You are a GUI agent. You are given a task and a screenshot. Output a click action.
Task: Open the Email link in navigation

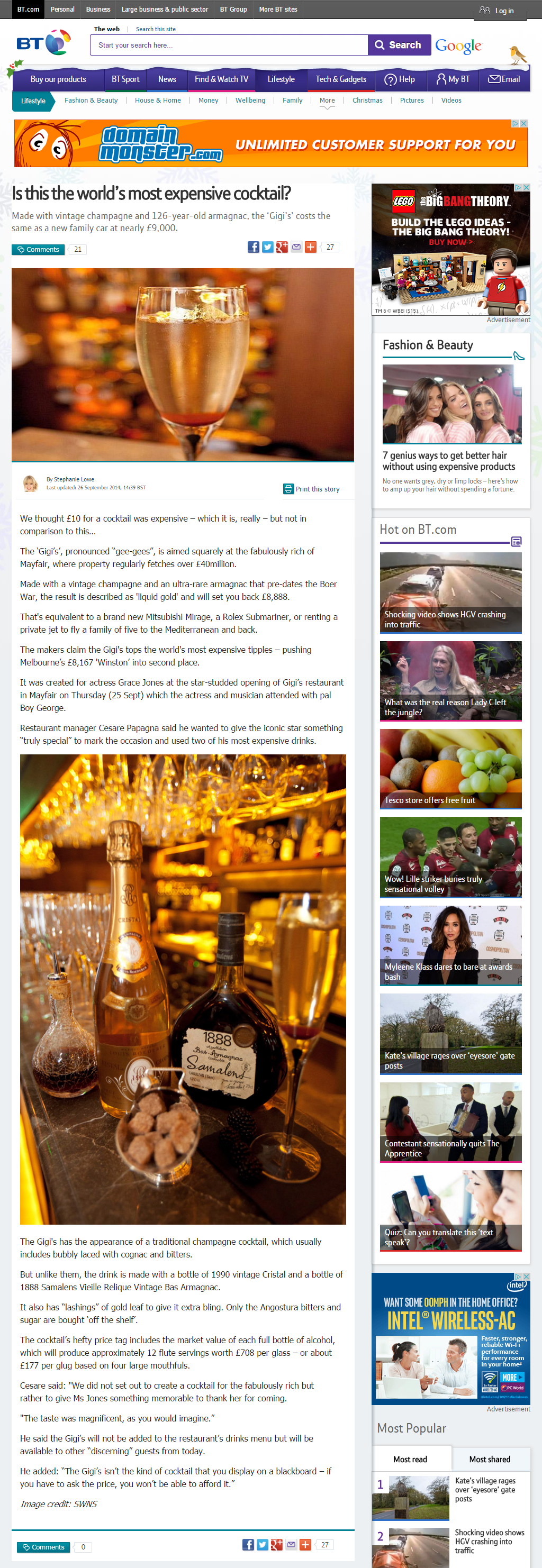tap(504, 79)
